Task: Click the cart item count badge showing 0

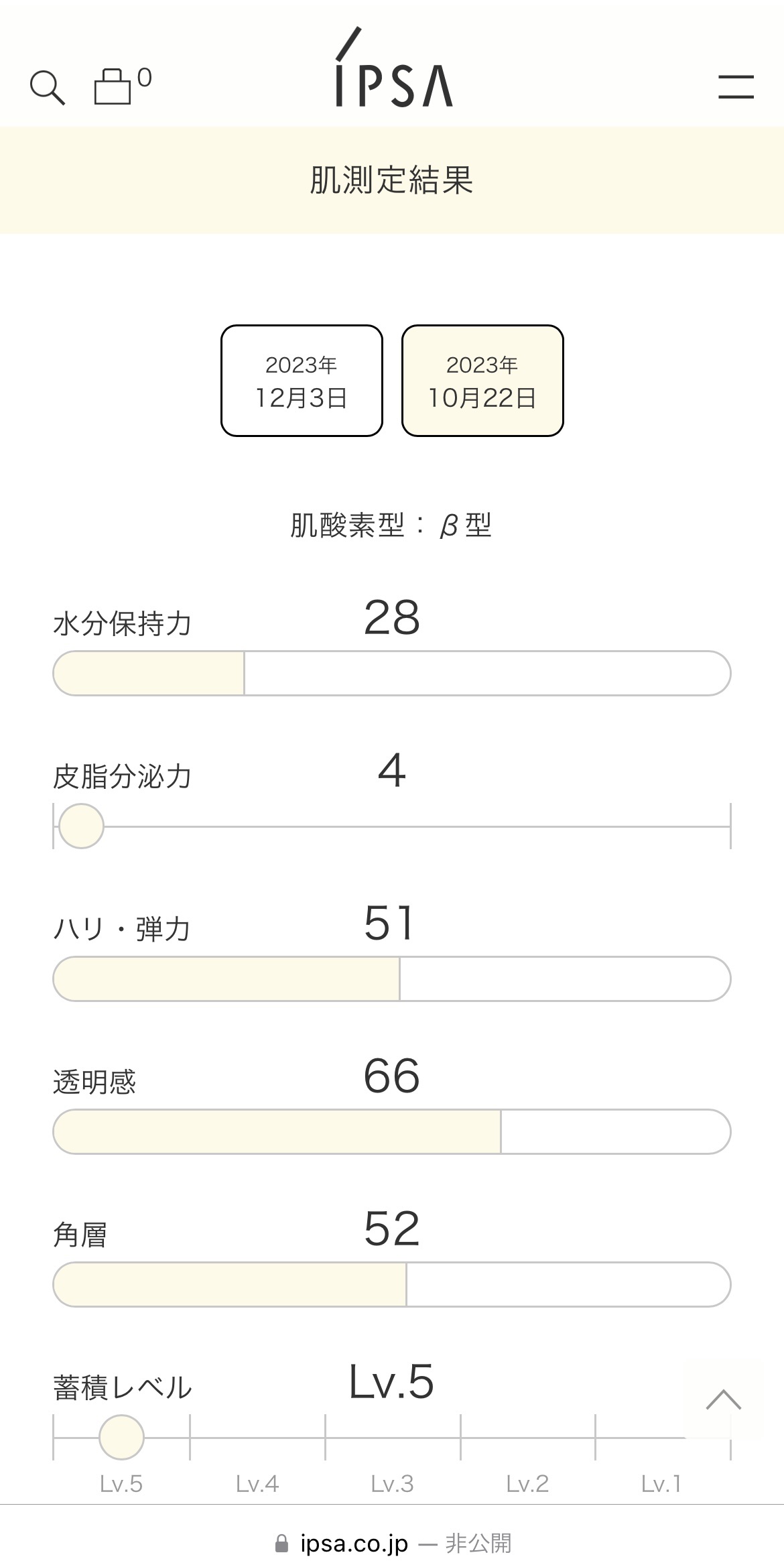Action: click(145, 77)
